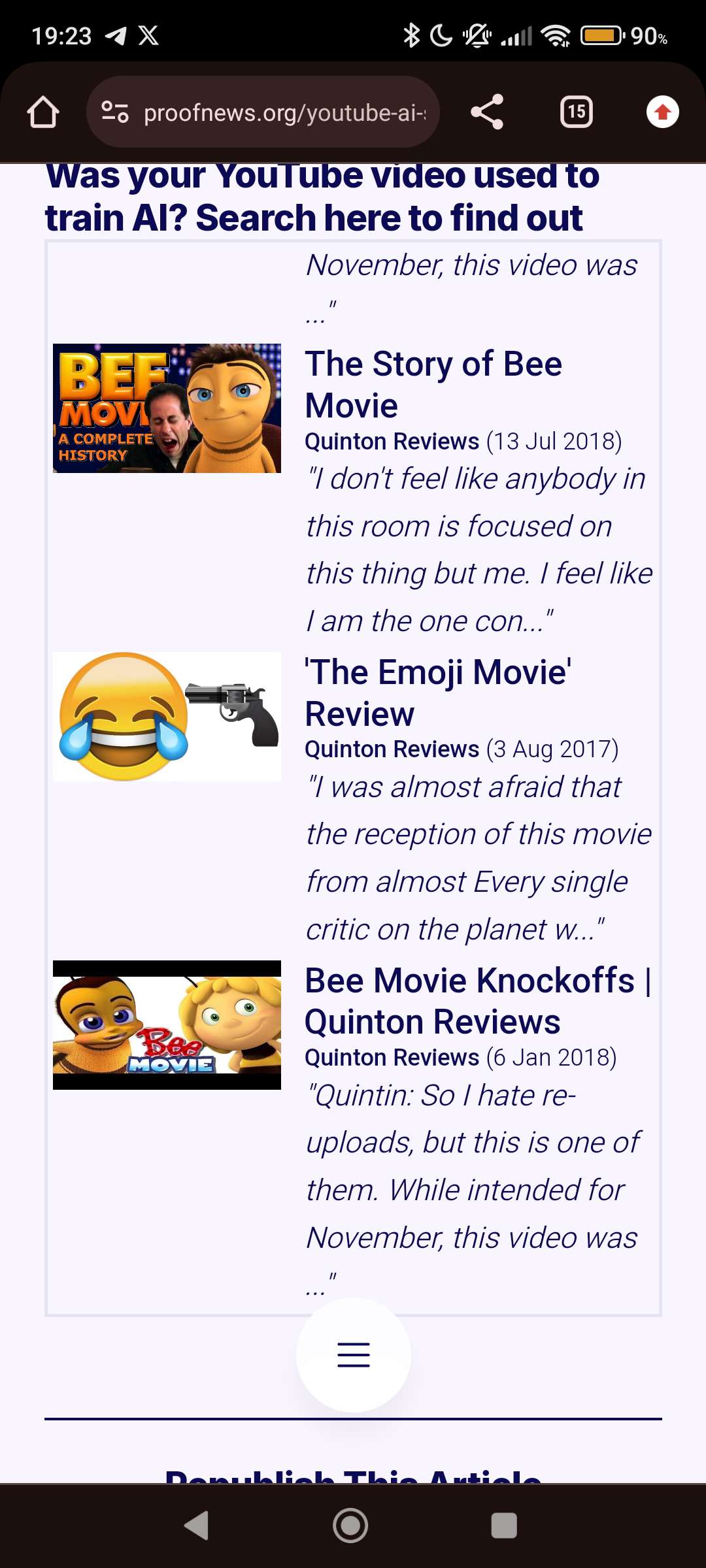Open the browser home page
706x1568 pixels.
click(x=43, y=112)
